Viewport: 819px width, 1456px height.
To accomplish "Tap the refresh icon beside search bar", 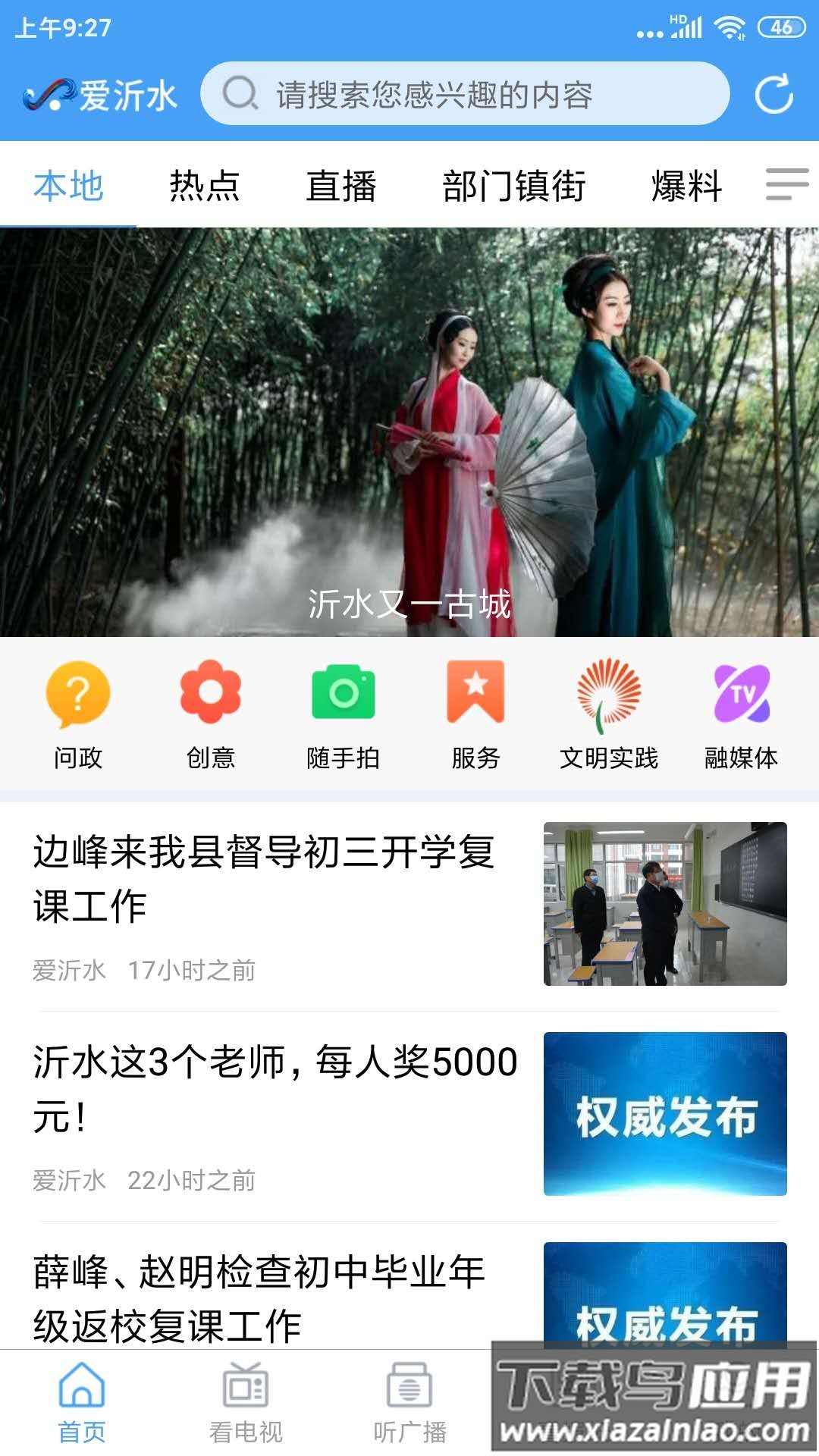I will click(773, 94).
